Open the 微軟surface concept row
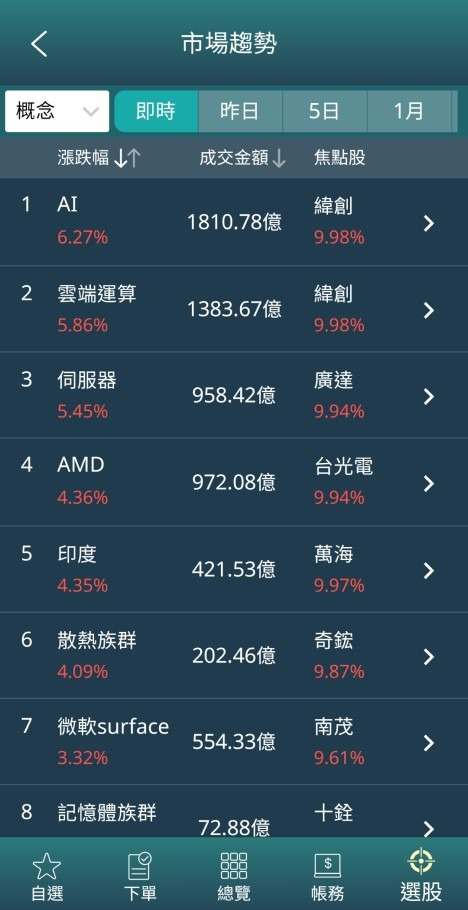 coord(234,742)
